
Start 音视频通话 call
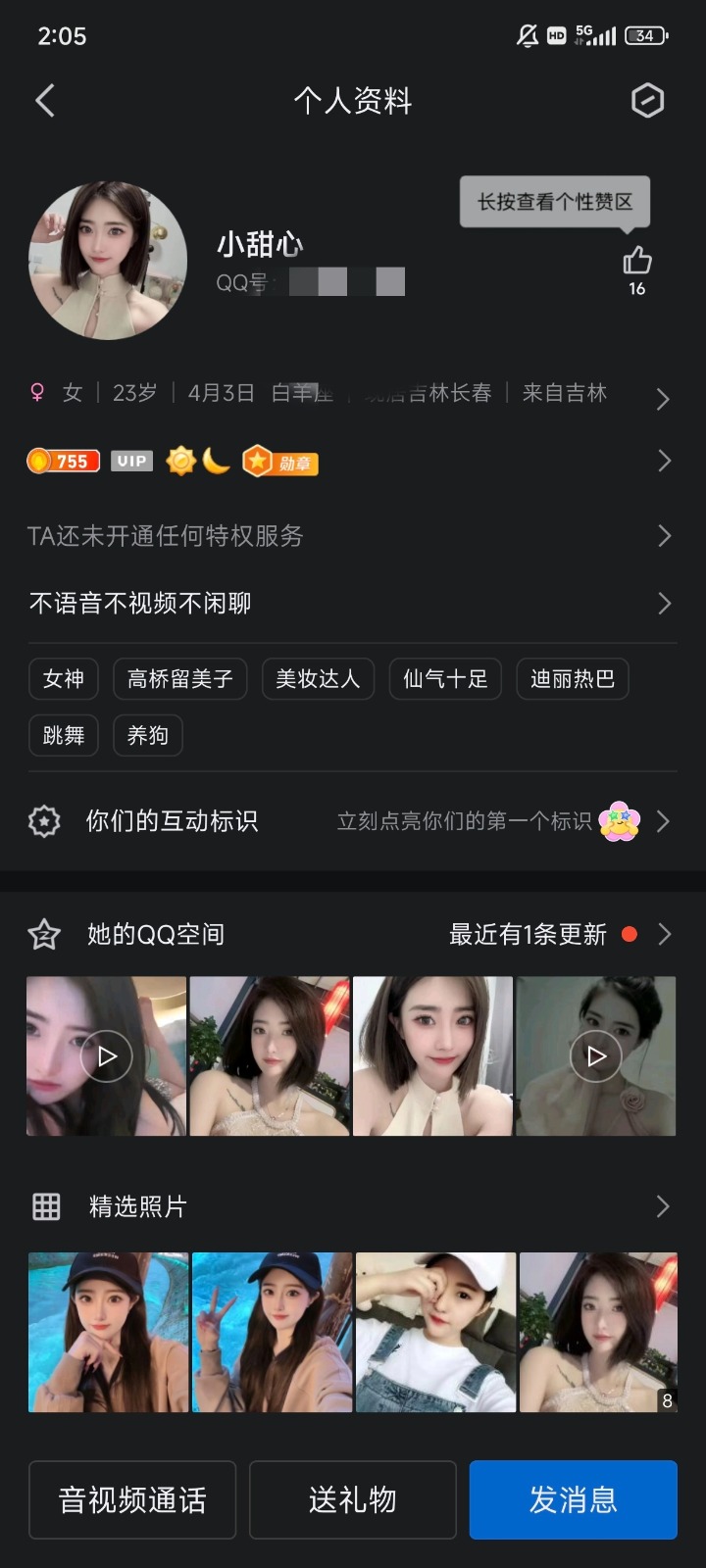tap(132, 1499)
